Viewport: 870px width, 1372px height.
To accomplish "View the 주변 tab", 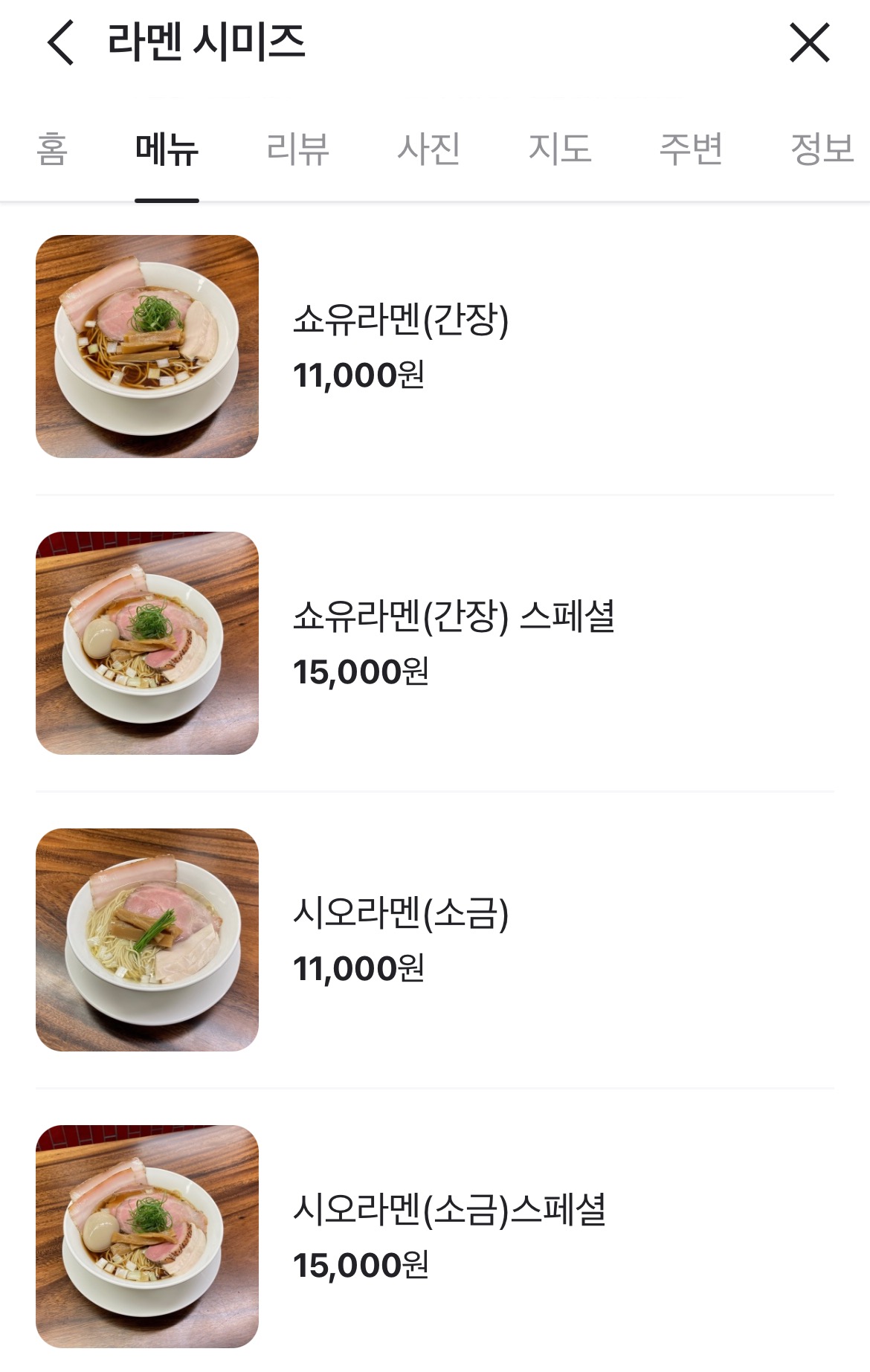I will pos(691,149).
